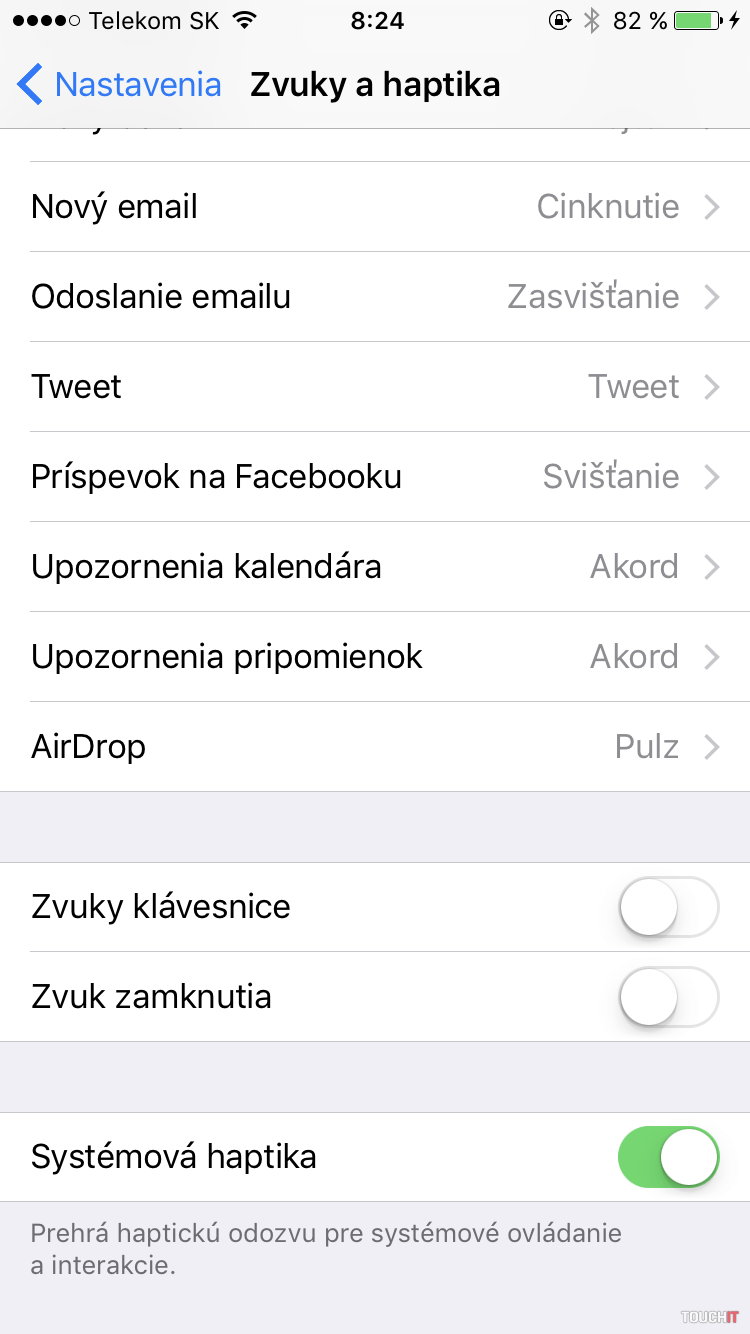Disable Systémová haptika
Viewport: 750px width, 1334px height.
pos(668,1157)
